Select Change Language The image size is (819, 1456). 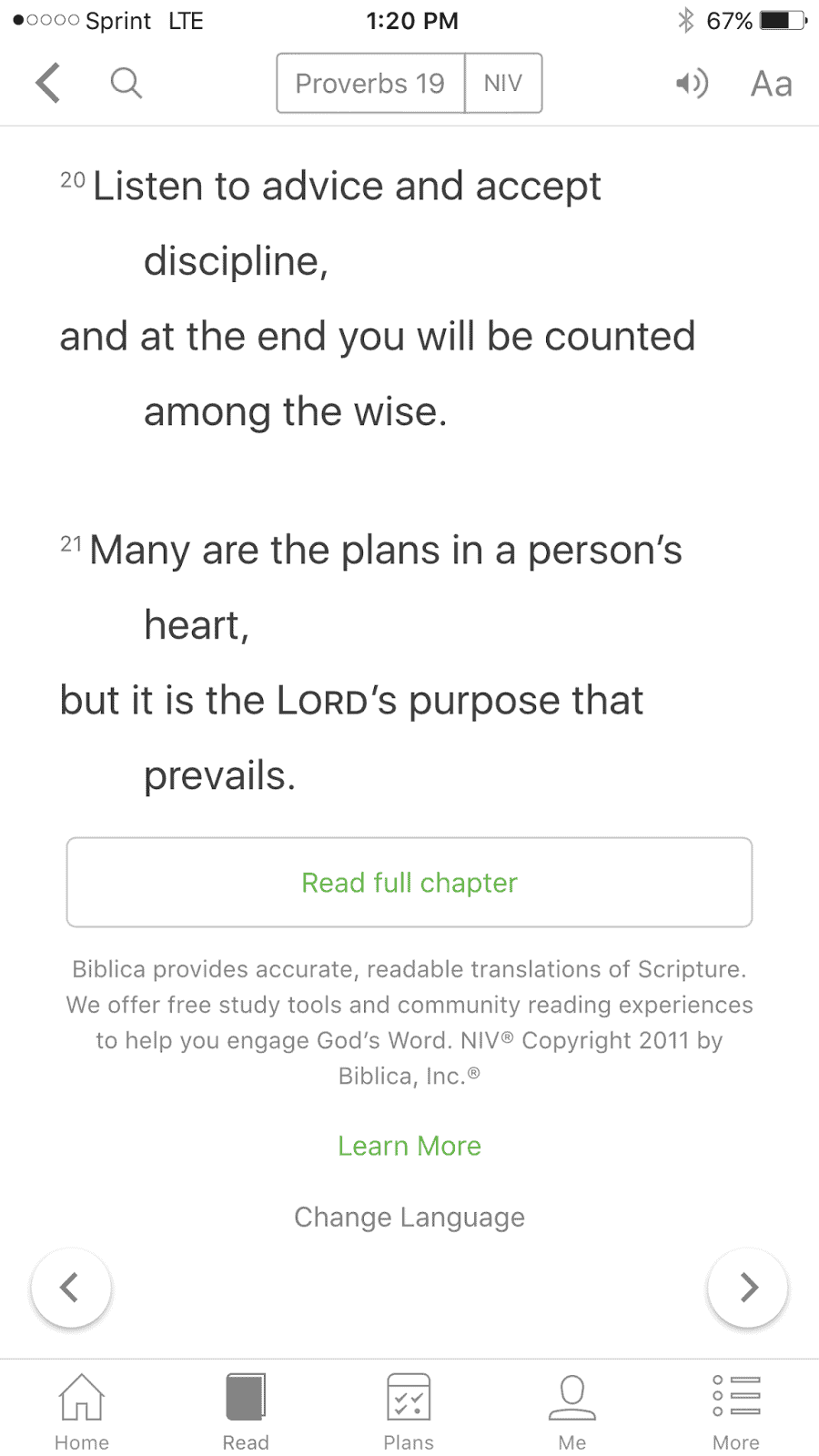point(409,1218)
